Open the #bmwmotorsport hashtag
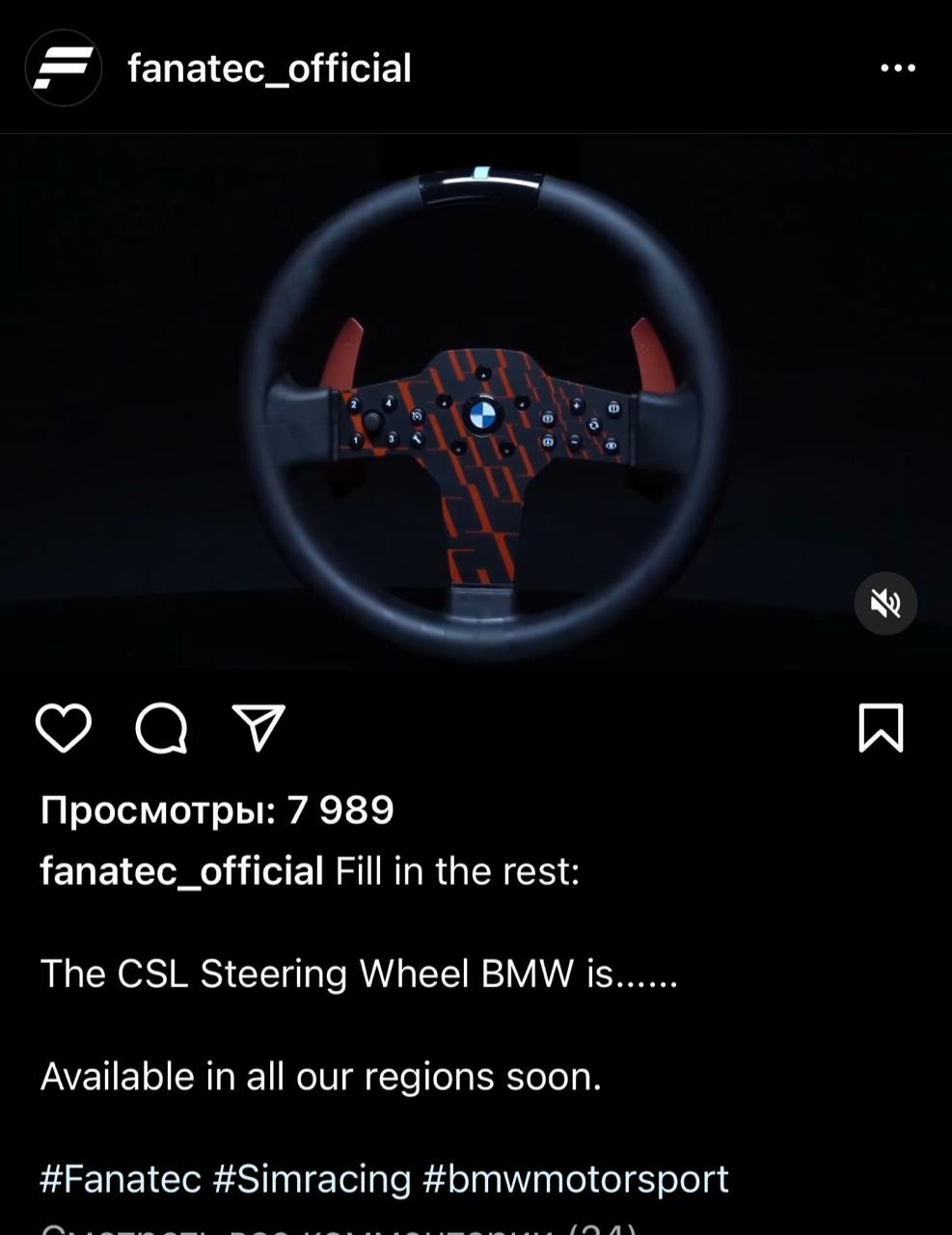 (576, 1179)
